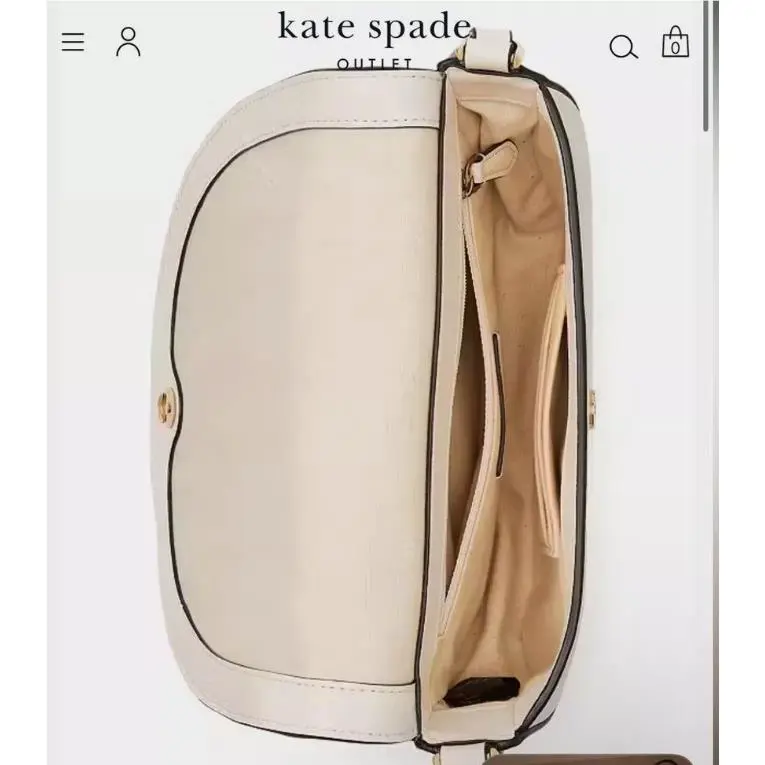Open the account profile icon
The height and width of the screenshot is (765, 765).
[128, 42]
